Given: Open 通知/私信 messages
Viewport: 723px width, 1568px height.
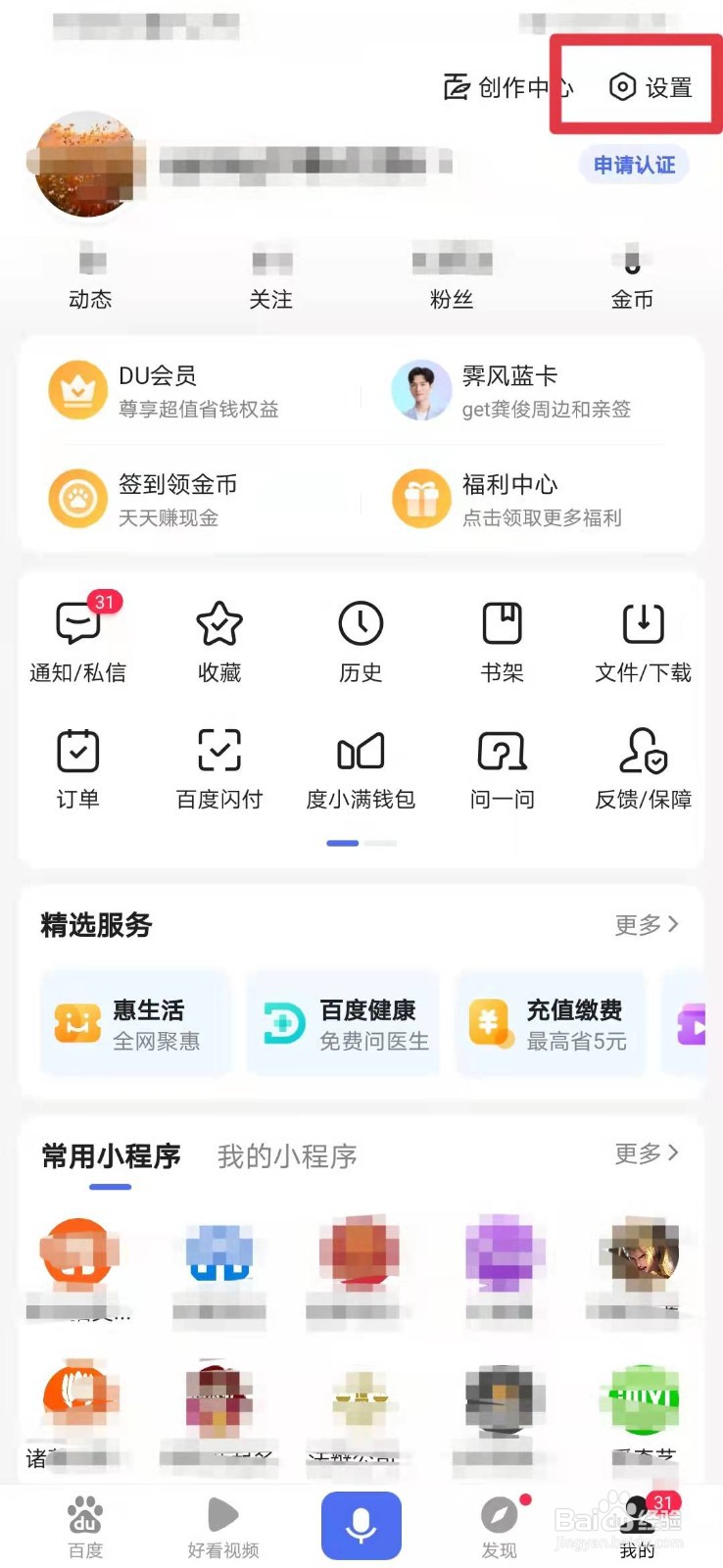Looking at the screenshot, I should 78,638.
